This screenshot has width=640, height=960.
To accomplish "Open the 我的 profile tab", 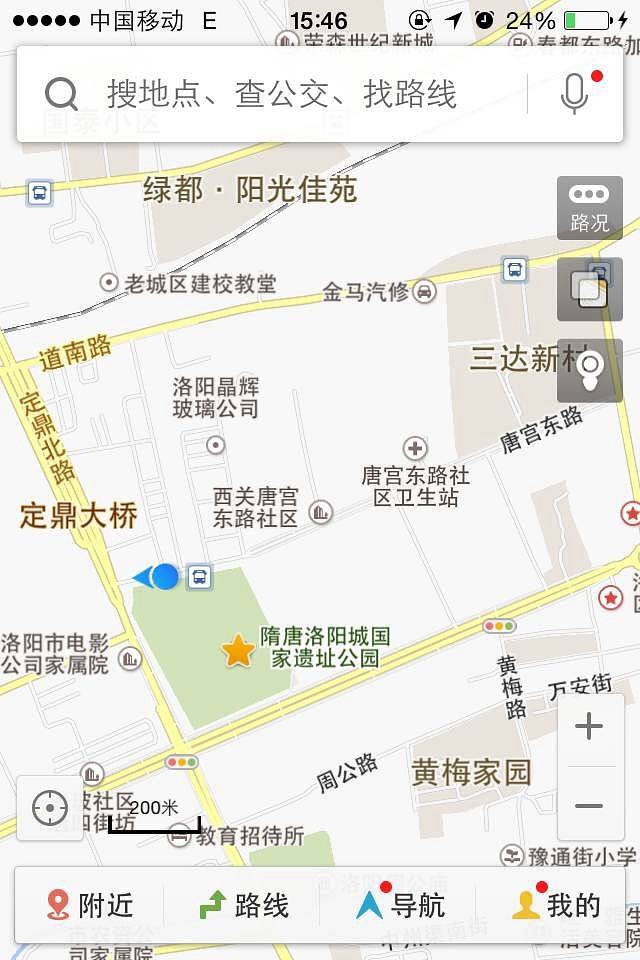I will point(556,906).
